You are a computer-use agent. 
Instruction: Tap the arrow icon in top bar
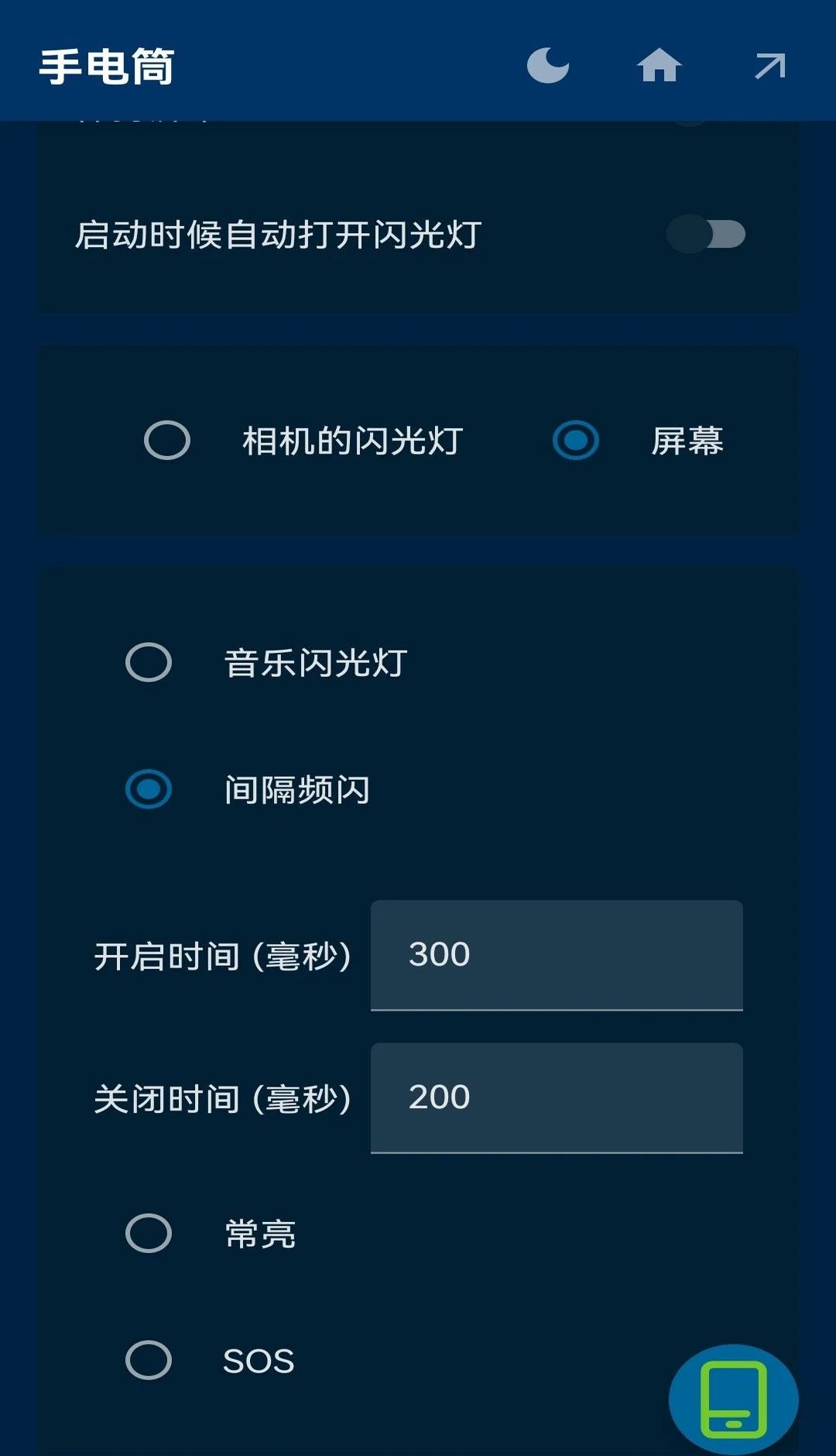pos(769,65)
